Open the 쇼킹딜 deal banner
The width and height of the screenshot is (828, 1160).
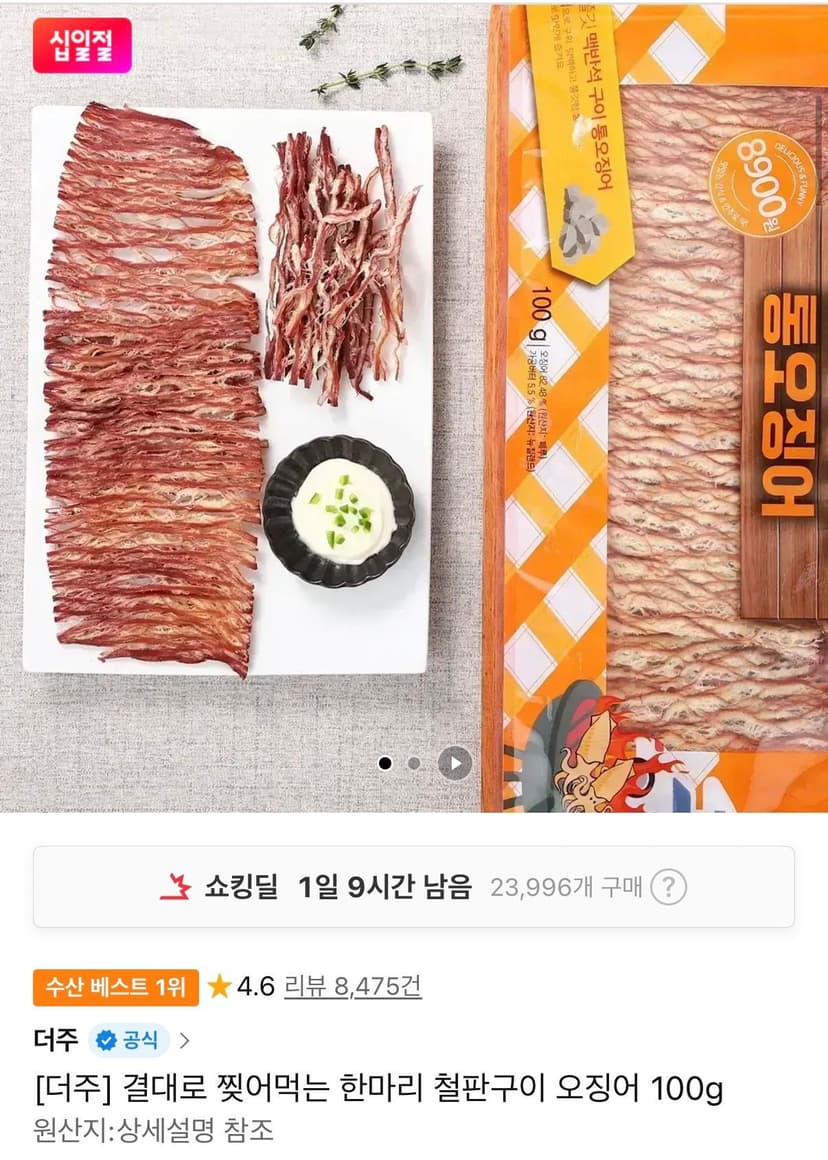414,886
